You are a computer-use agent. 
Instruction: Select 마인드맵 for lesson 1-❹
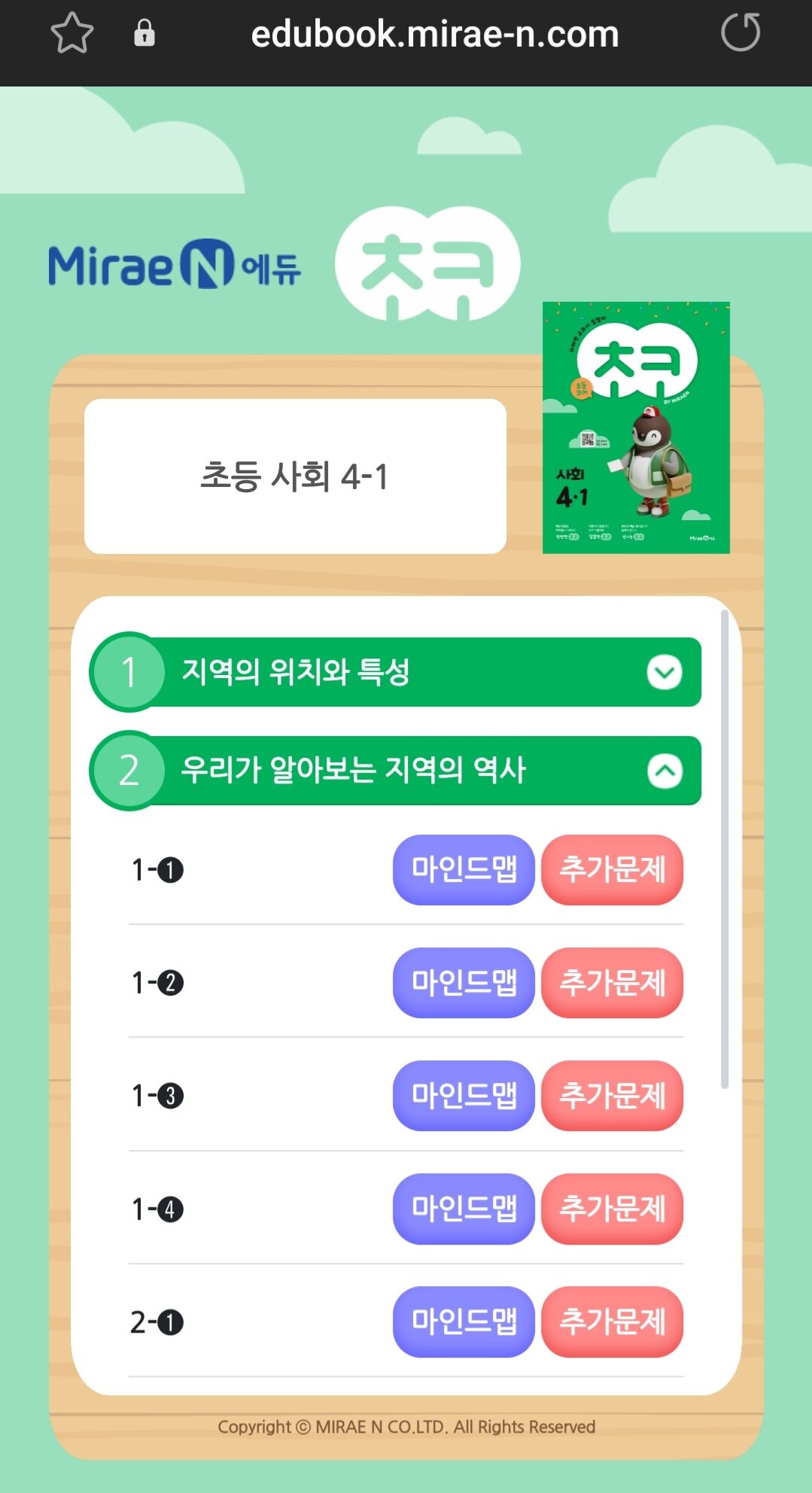(464, 1209)
